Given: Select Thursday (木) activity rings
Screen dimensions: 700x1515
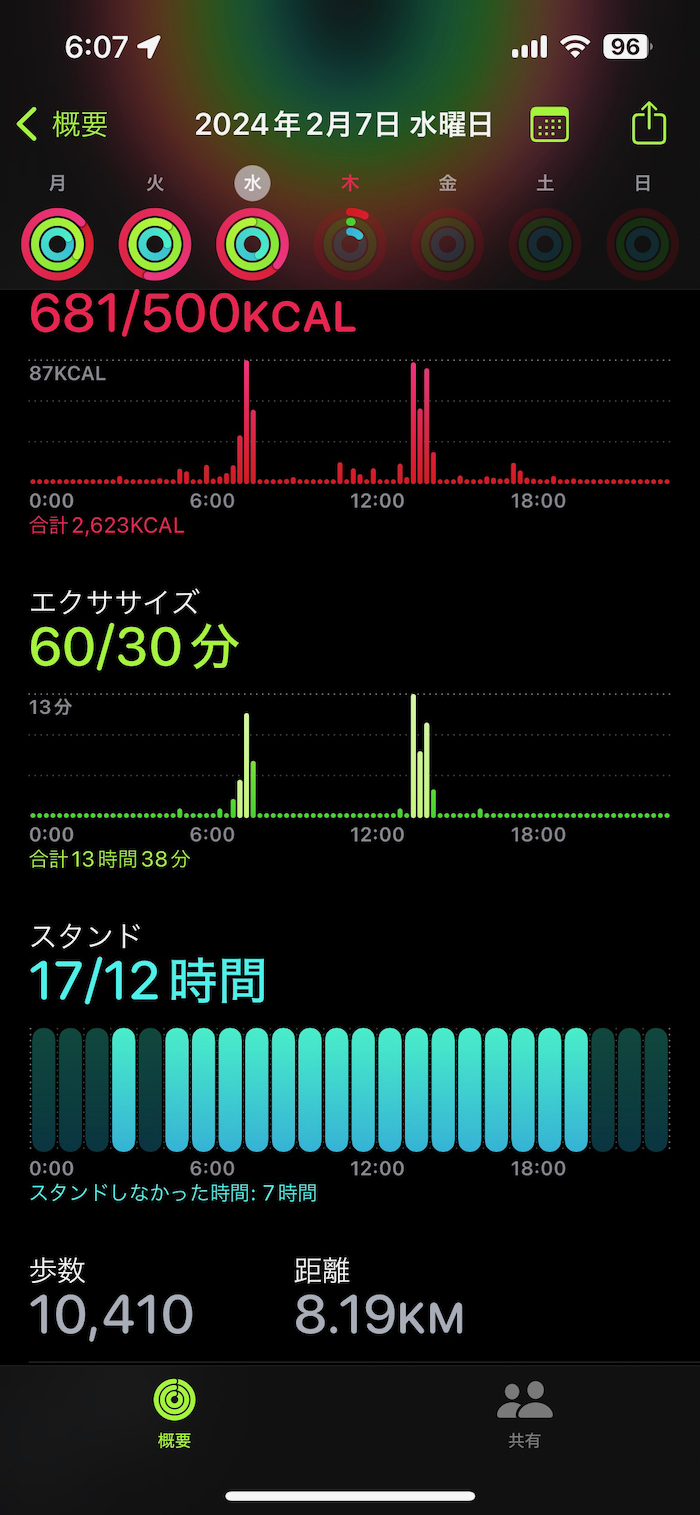Looking at the screenshot, I should pos(350,243).
